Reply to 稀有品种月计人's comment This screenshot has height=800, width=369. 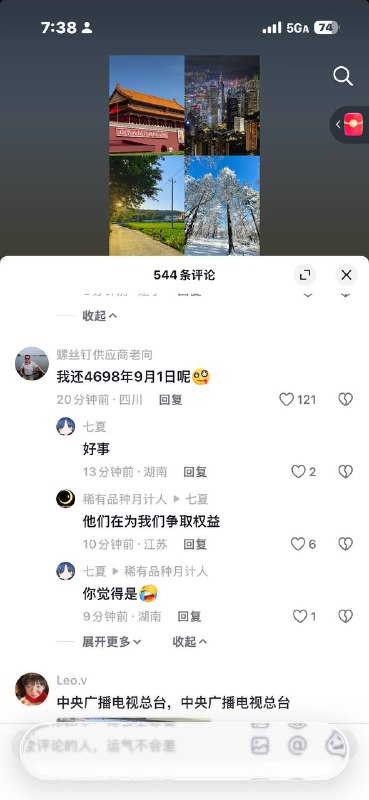point(195,544)
